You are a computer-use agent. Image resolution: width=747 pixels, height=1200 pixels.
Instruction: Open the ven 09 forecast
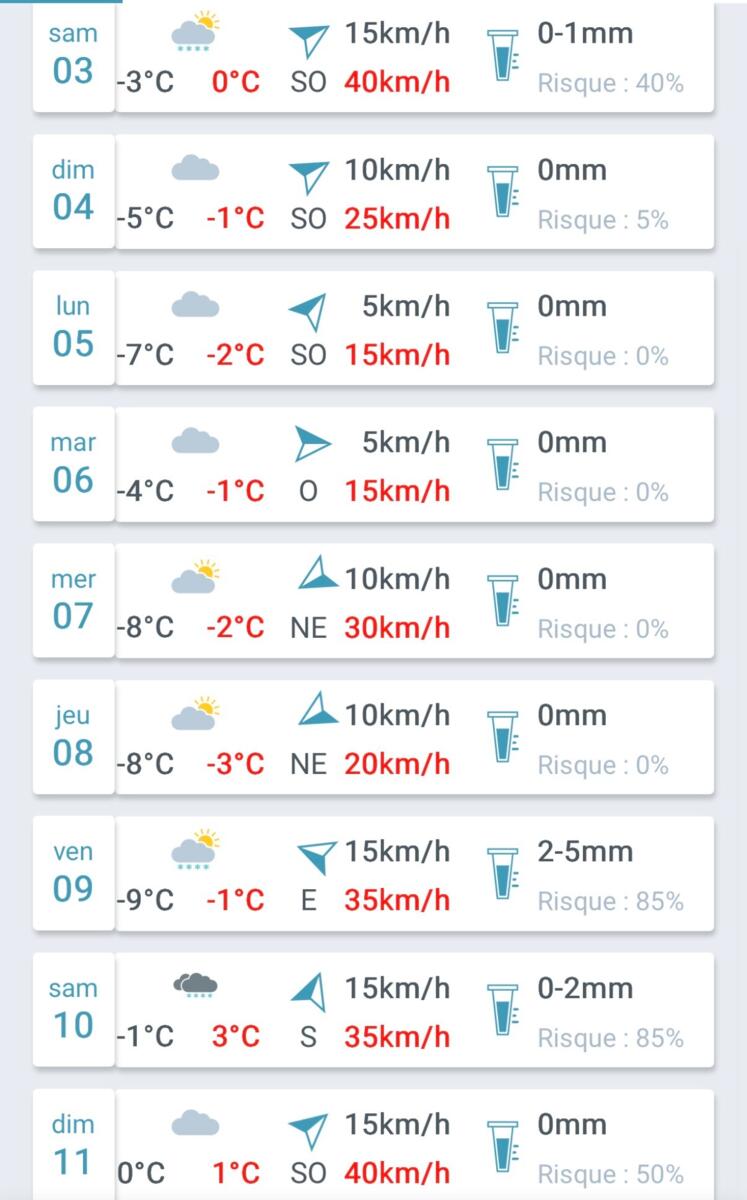[373, 875]
